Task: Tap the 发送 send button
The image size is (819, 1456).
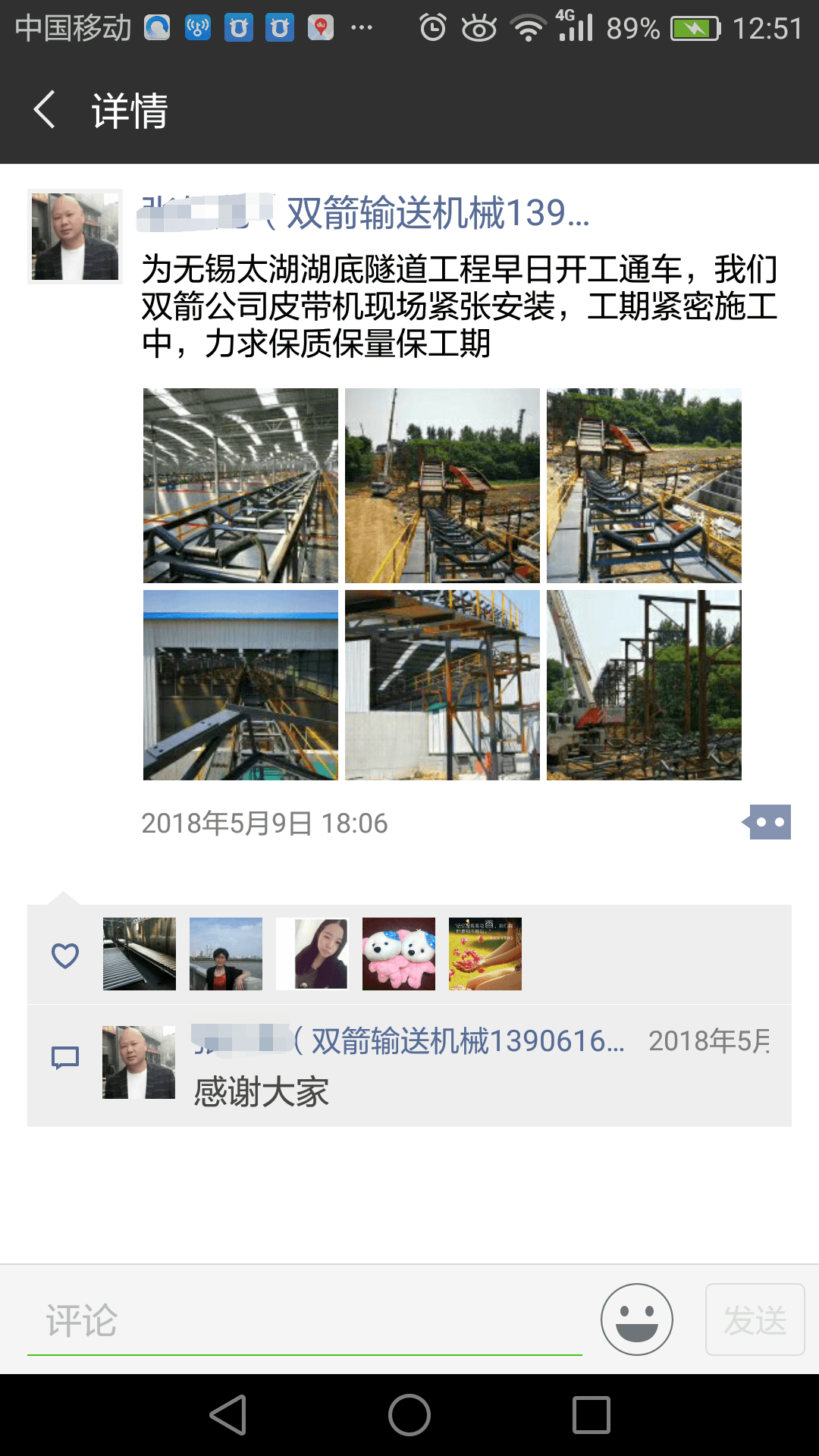Action: coord(755,1319)
